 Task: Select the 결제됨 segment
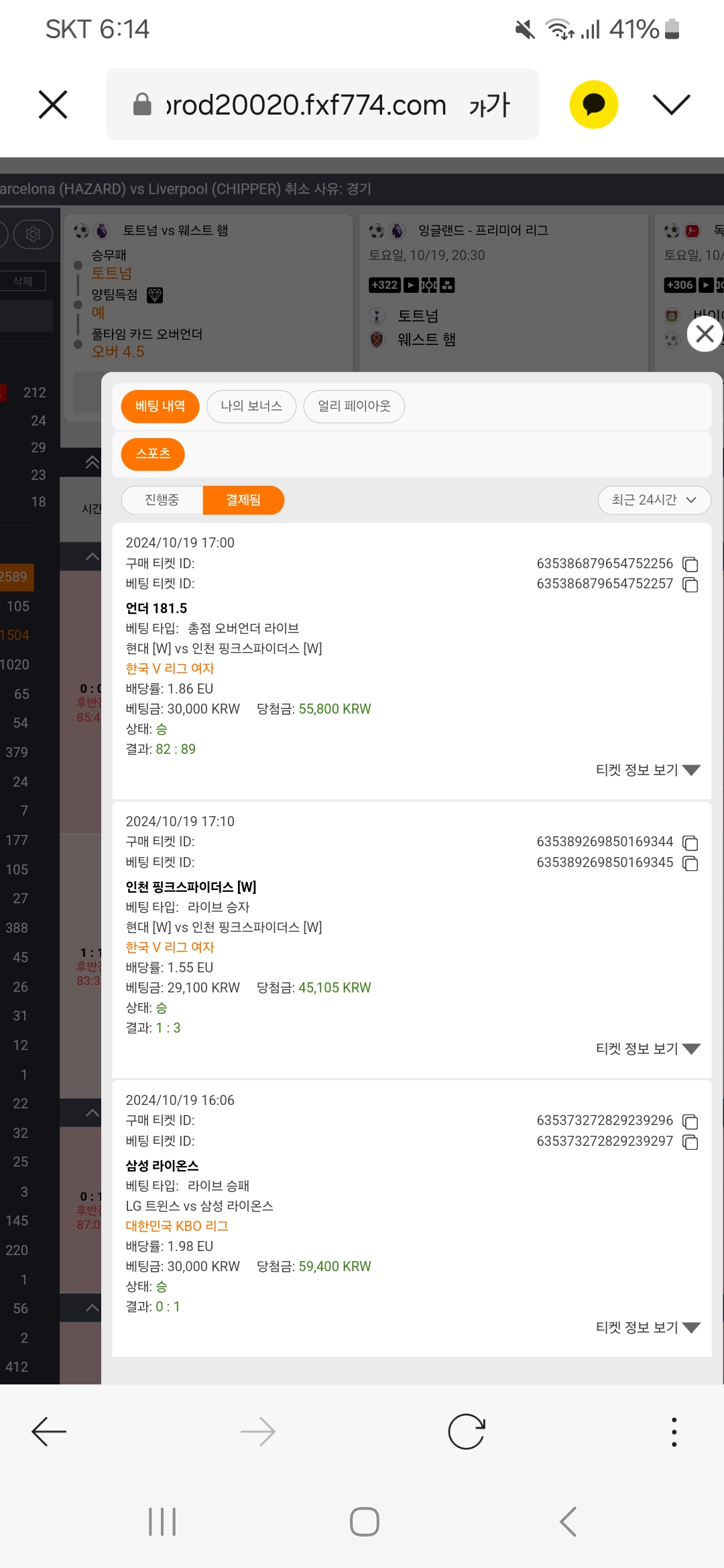coord(243,500)
